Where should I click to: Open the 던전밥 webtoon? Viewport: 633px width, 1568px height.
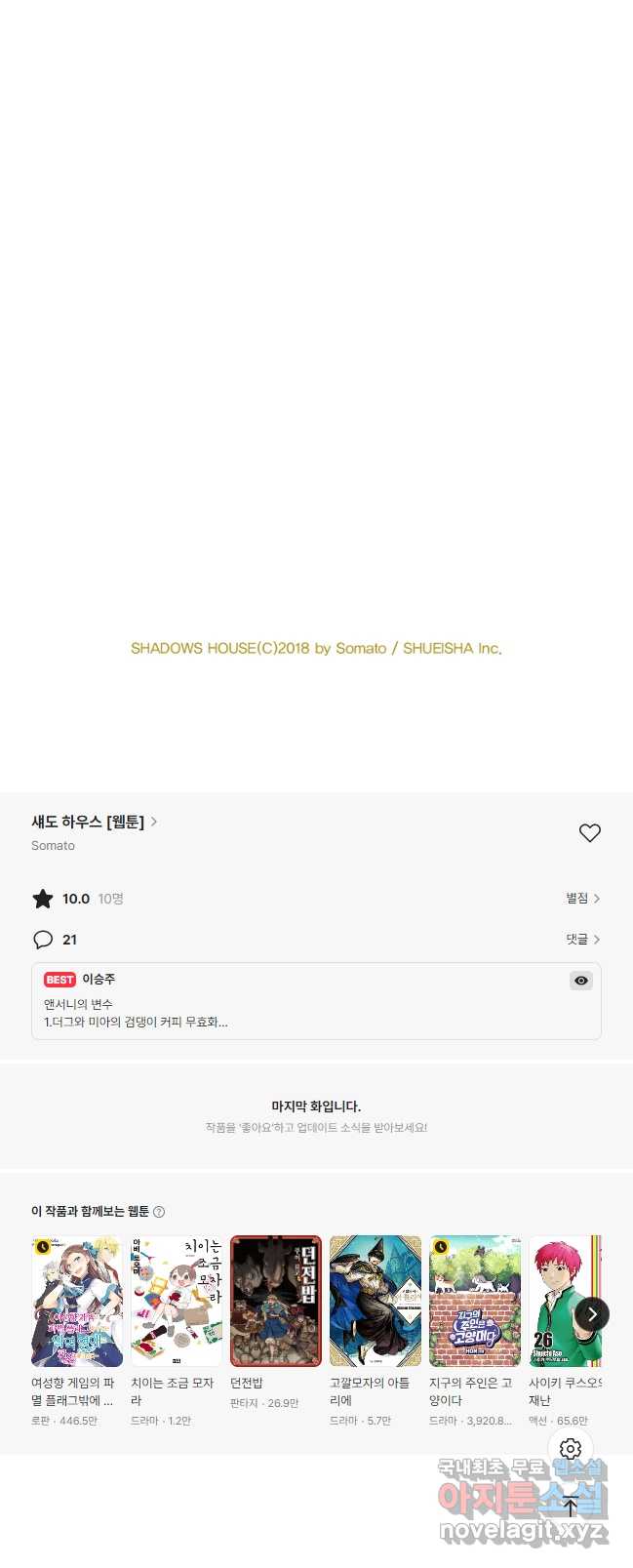pyautogui.click(x=276, y=1302)
